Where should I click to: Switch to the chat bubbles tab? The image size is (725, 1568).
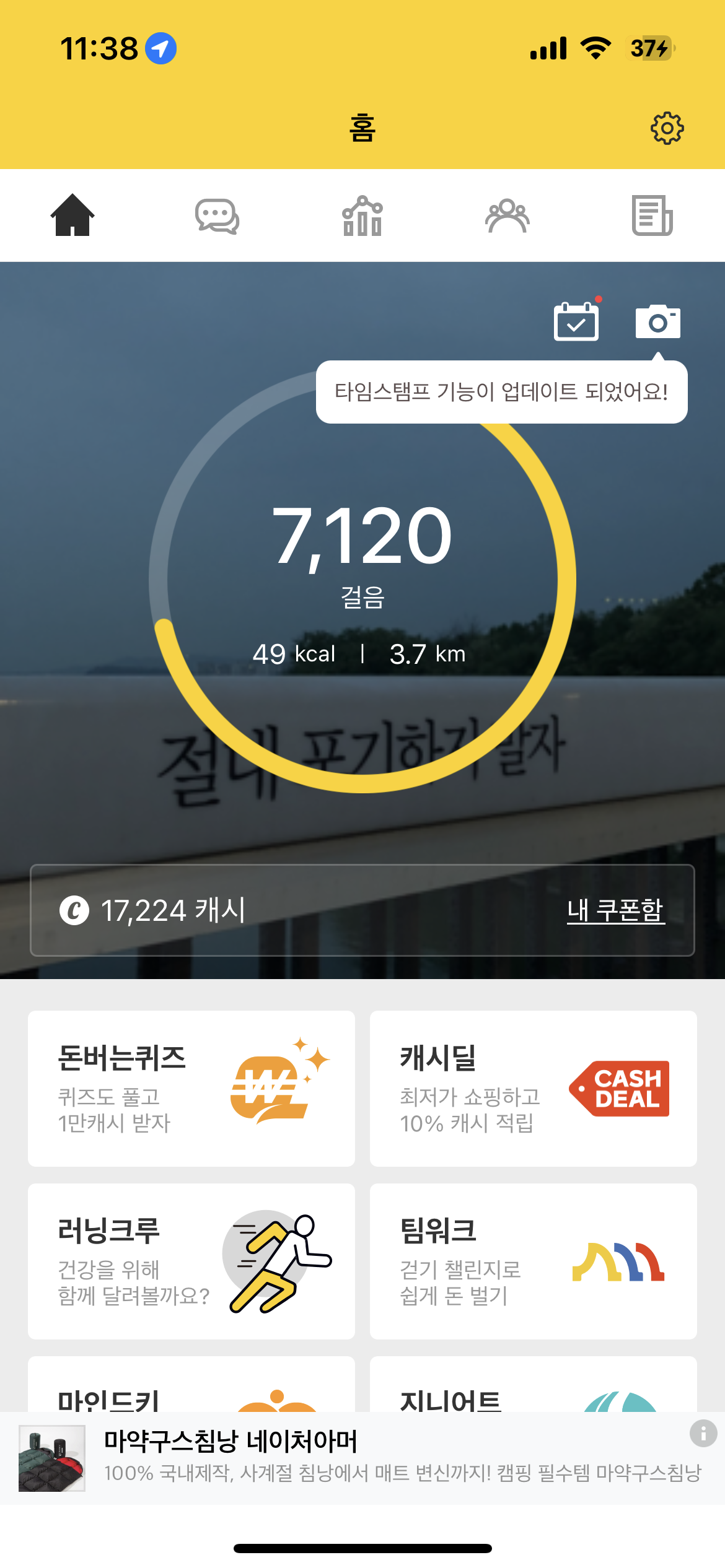(217, 216)
